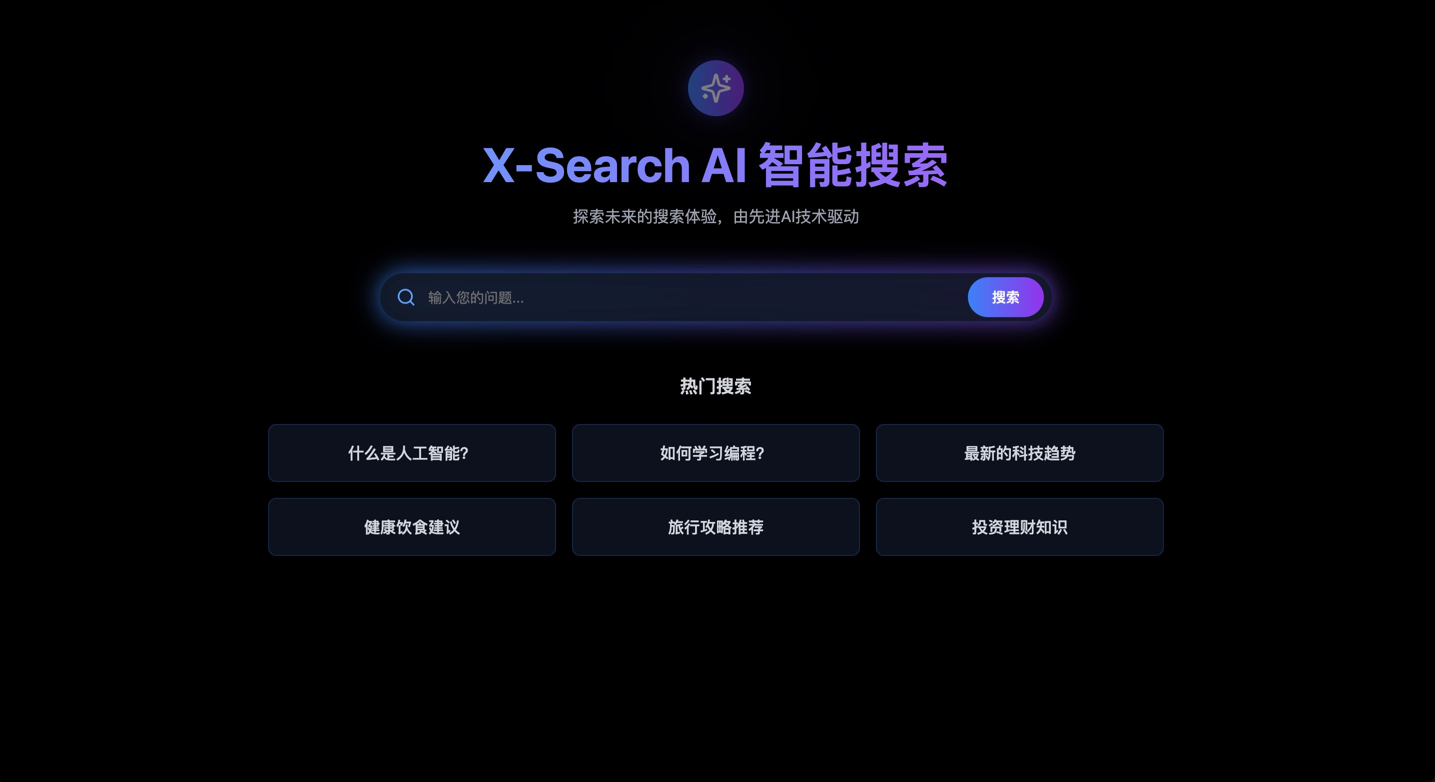Pick the 健康饮食建议 suggestion
Image resolution: width=1435 pixels, height=782 pixels.
tap(411, 527)
